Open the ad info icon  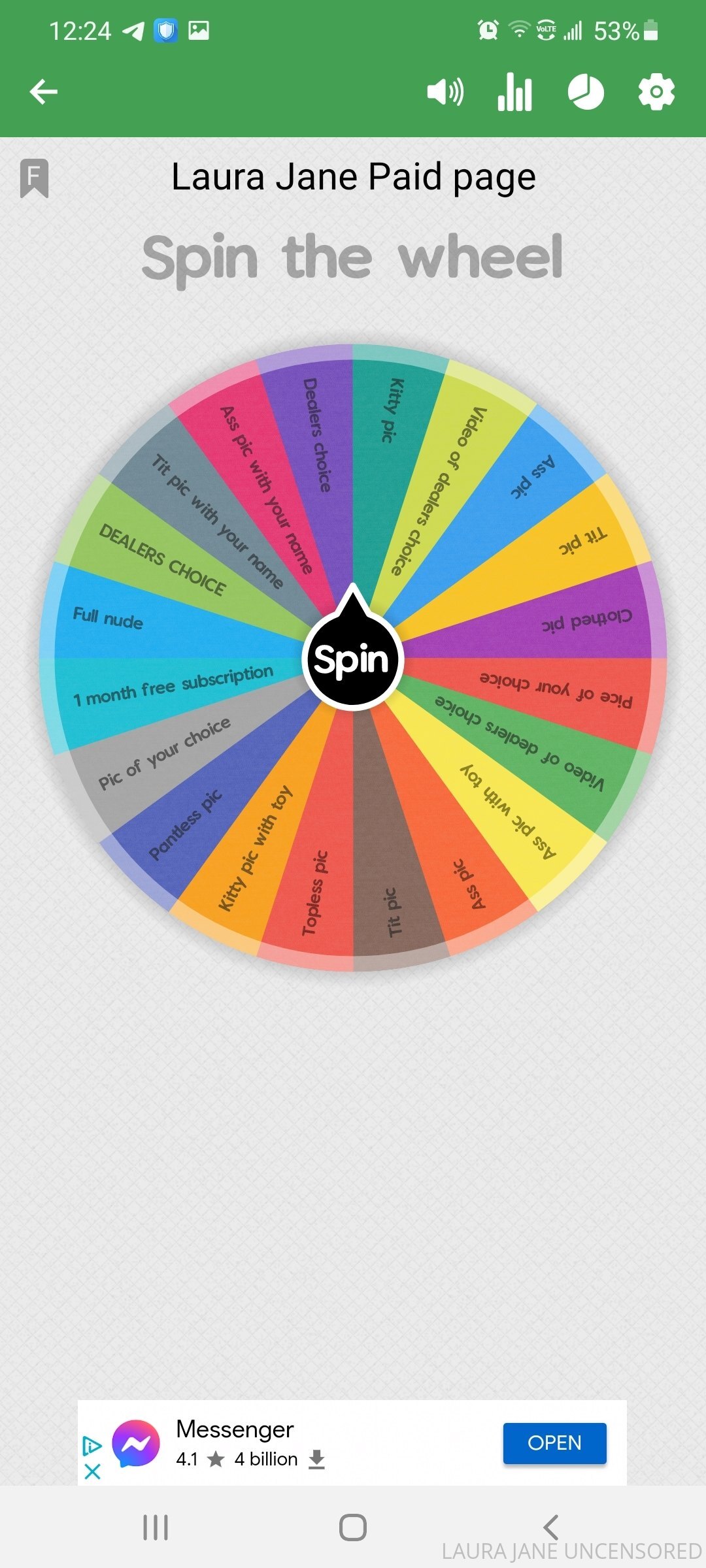pyautogui.click(x=92, y=1445)
